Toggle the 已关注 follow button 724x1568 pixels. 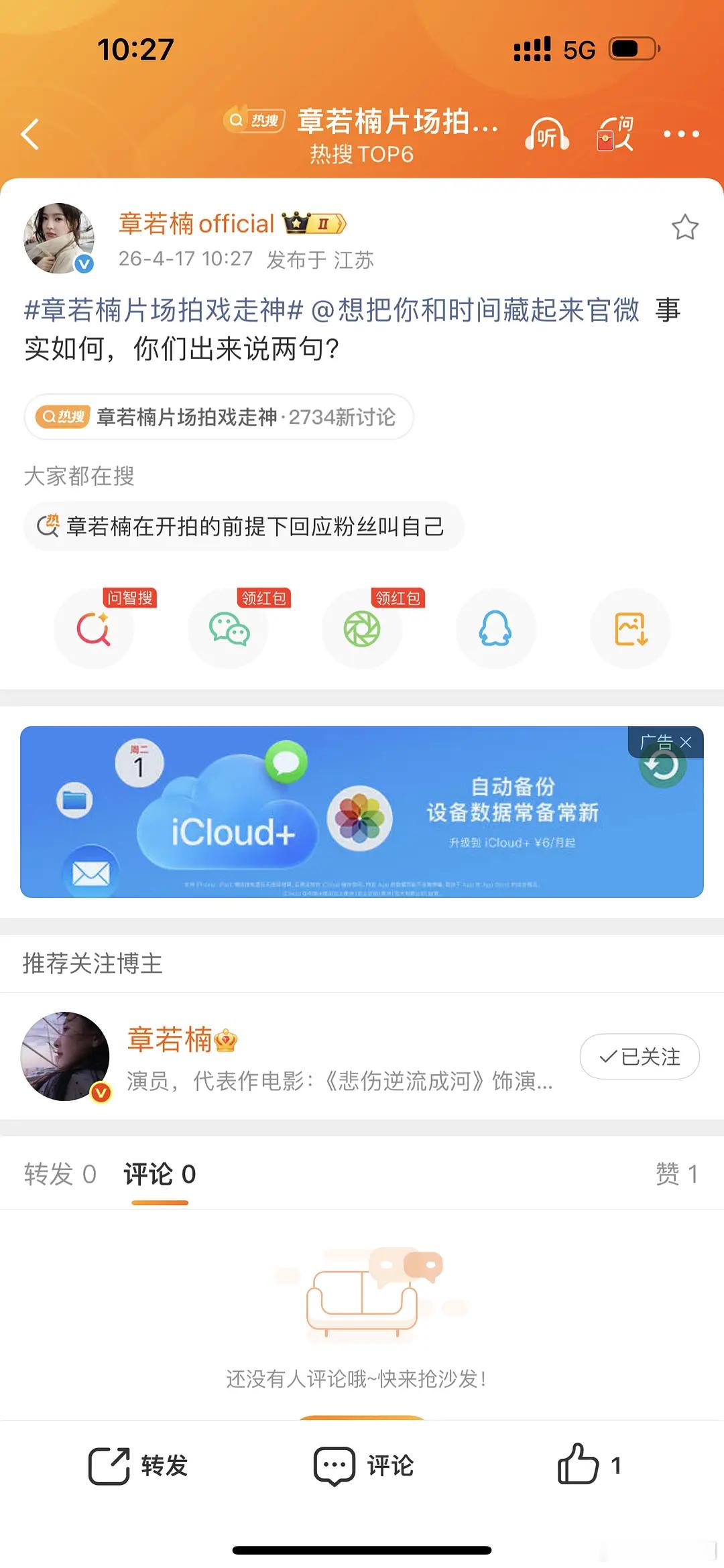coord(639,1057)
